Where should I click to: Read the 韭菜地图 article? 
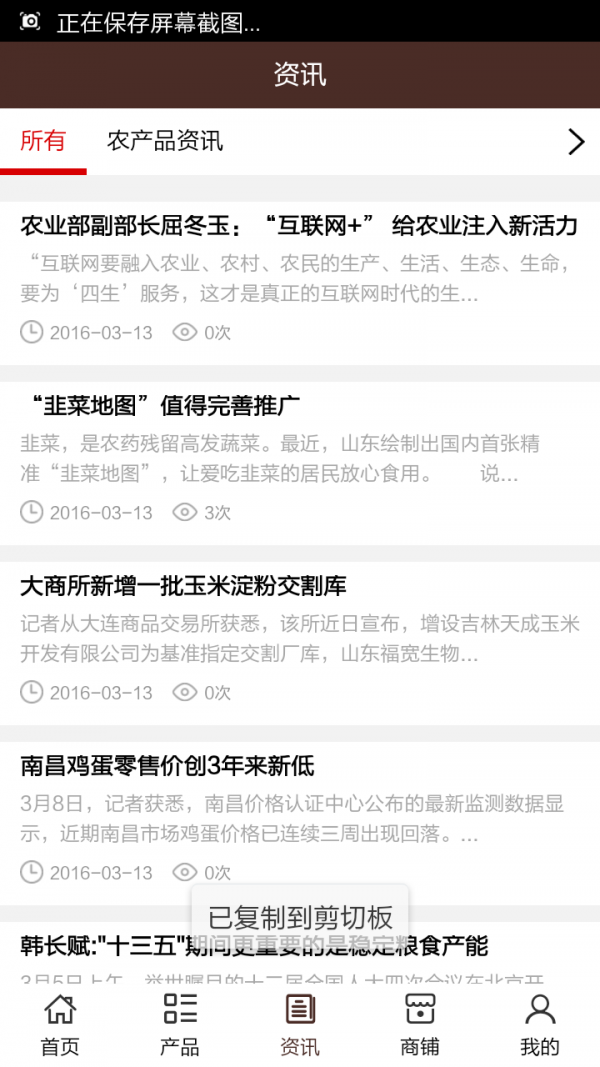click(160, 406)
